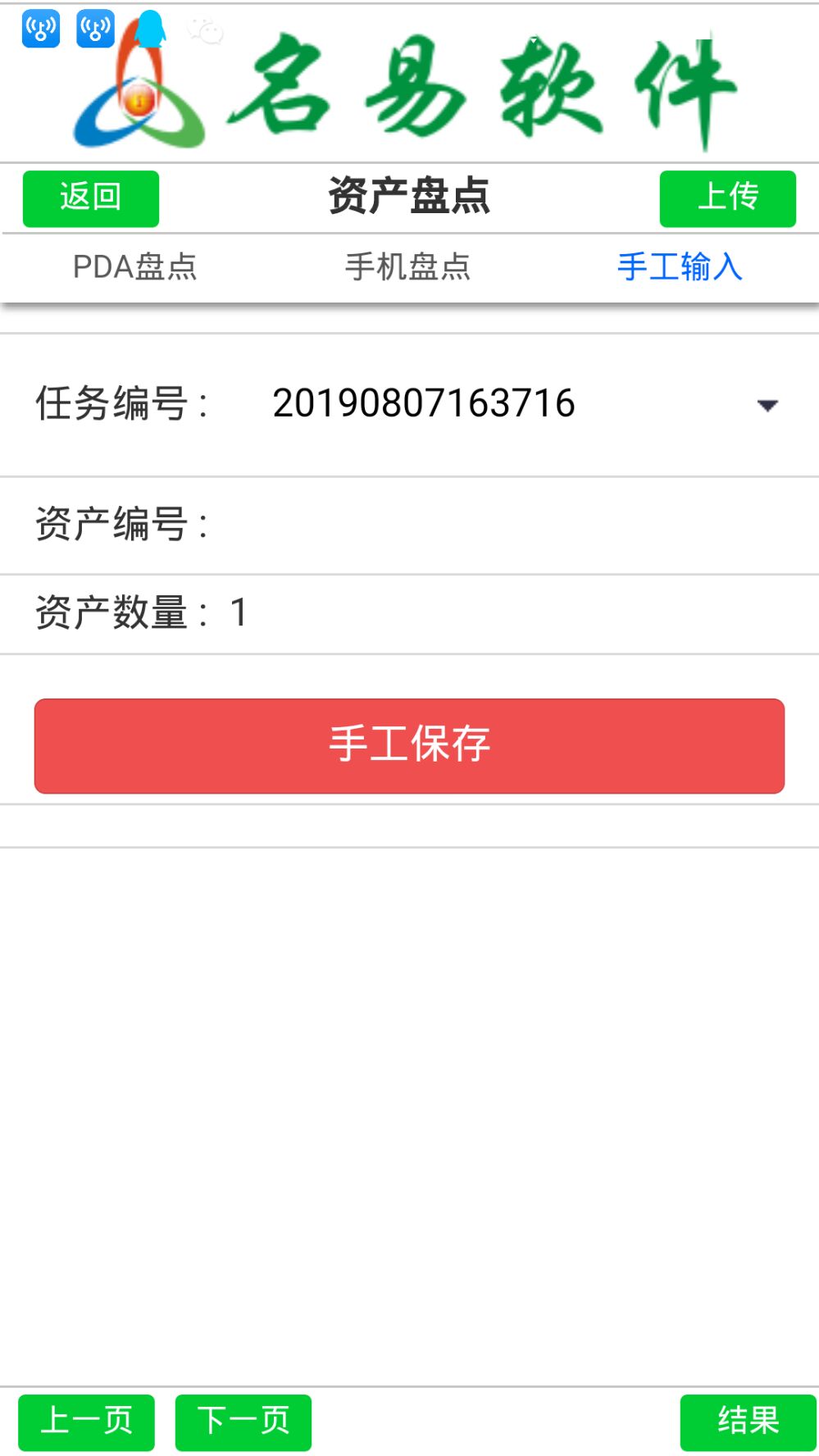Switch to the PDA盘点 tab
The image size is (819, 1456).
click(x=135, y=267)
